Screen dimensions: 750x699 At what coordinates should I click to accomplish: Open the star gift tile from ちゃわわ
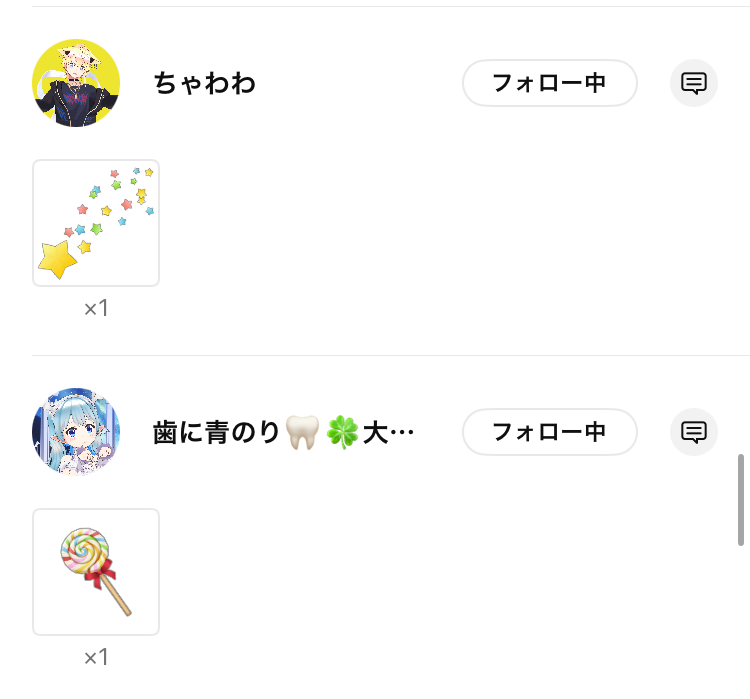(96, 223)
